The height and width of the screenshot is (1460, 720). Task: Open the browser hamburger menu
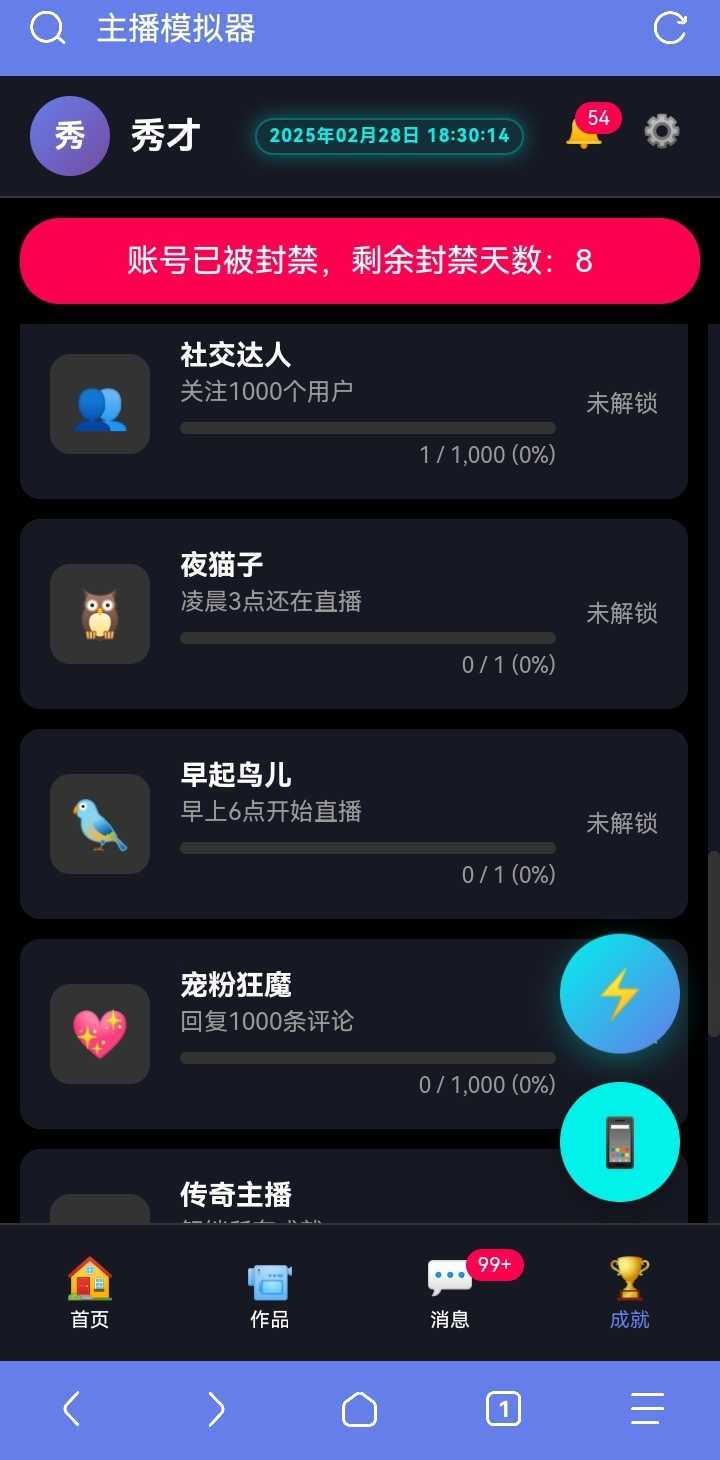click(647, 1409)
